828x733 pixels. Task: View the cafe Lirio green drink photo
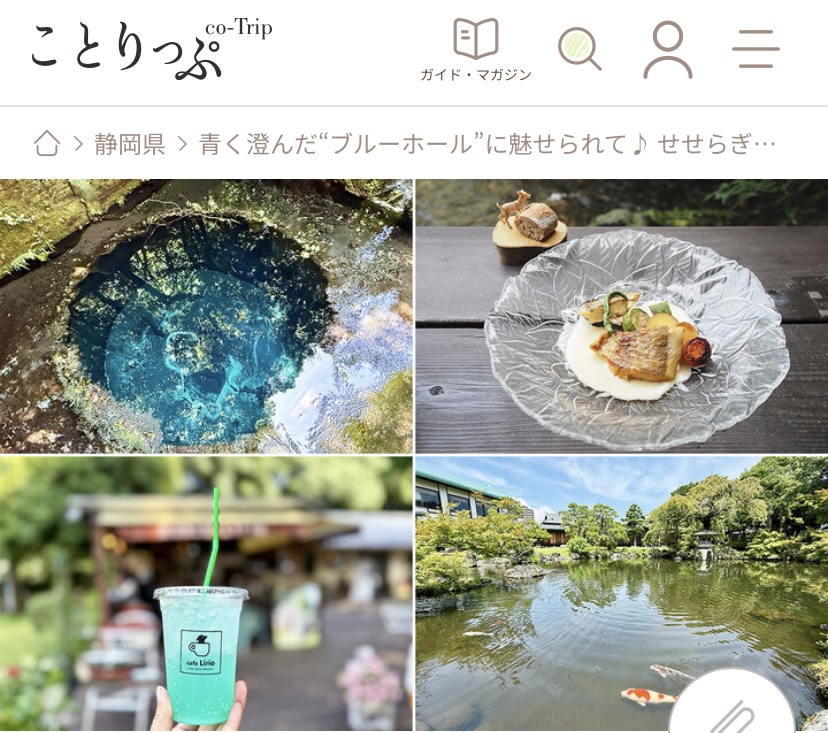tap(206, 595)
